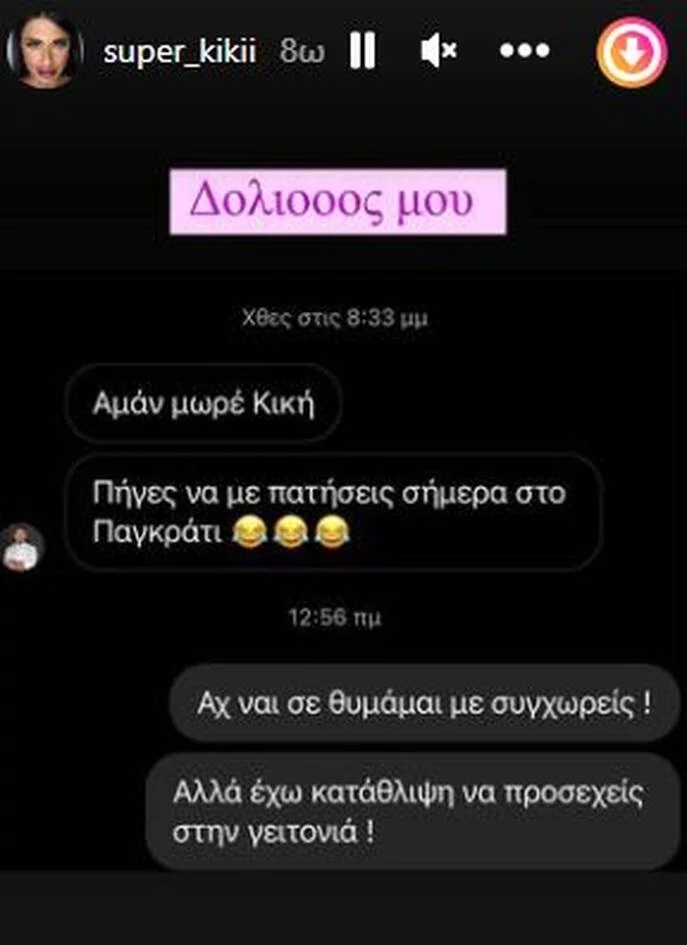The width and height of the screenshot is (687, 945).
Task: Open the three-dot options menu
Action: pos(524,50)
